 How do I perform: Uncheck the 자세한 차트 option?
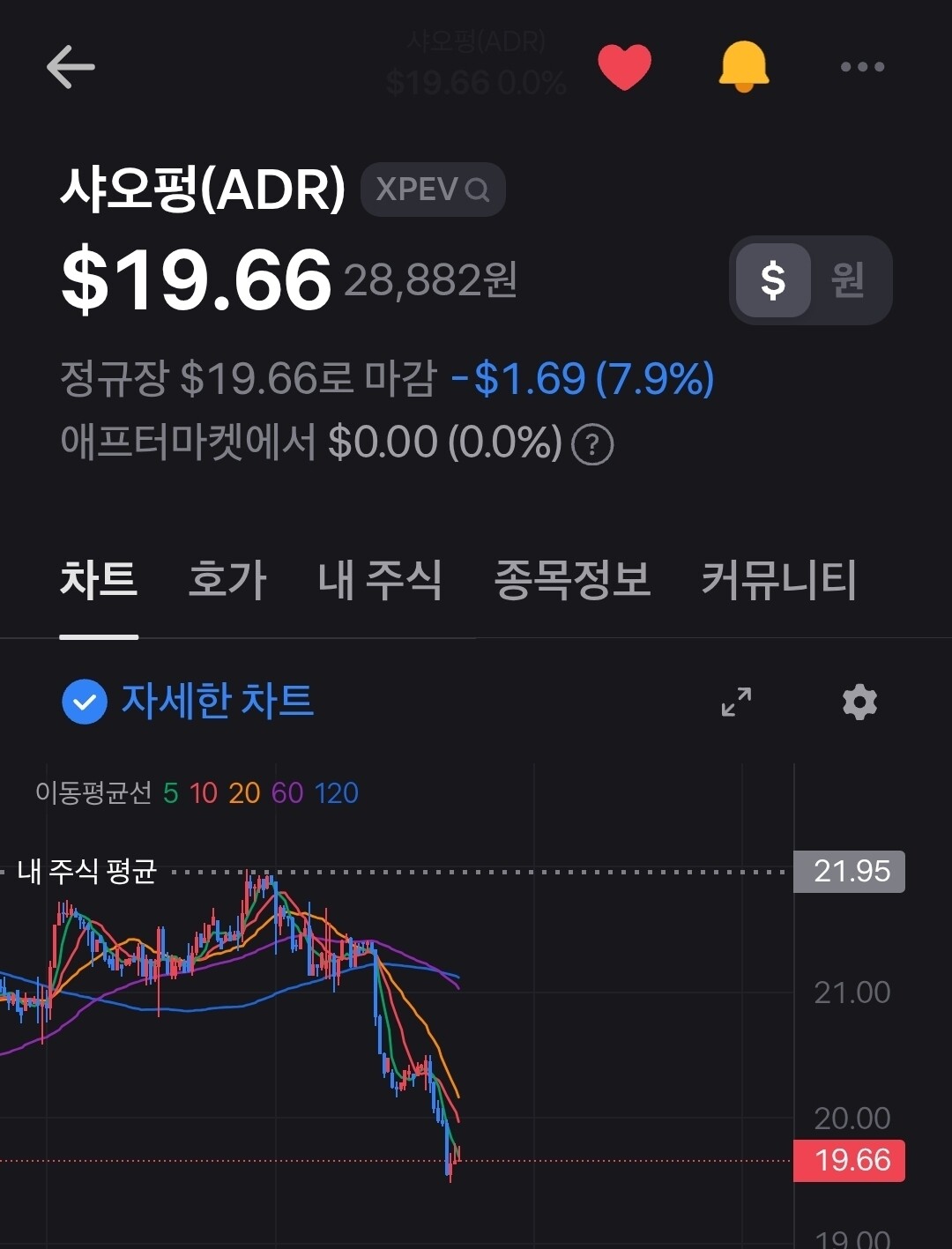tap(85, 702)
